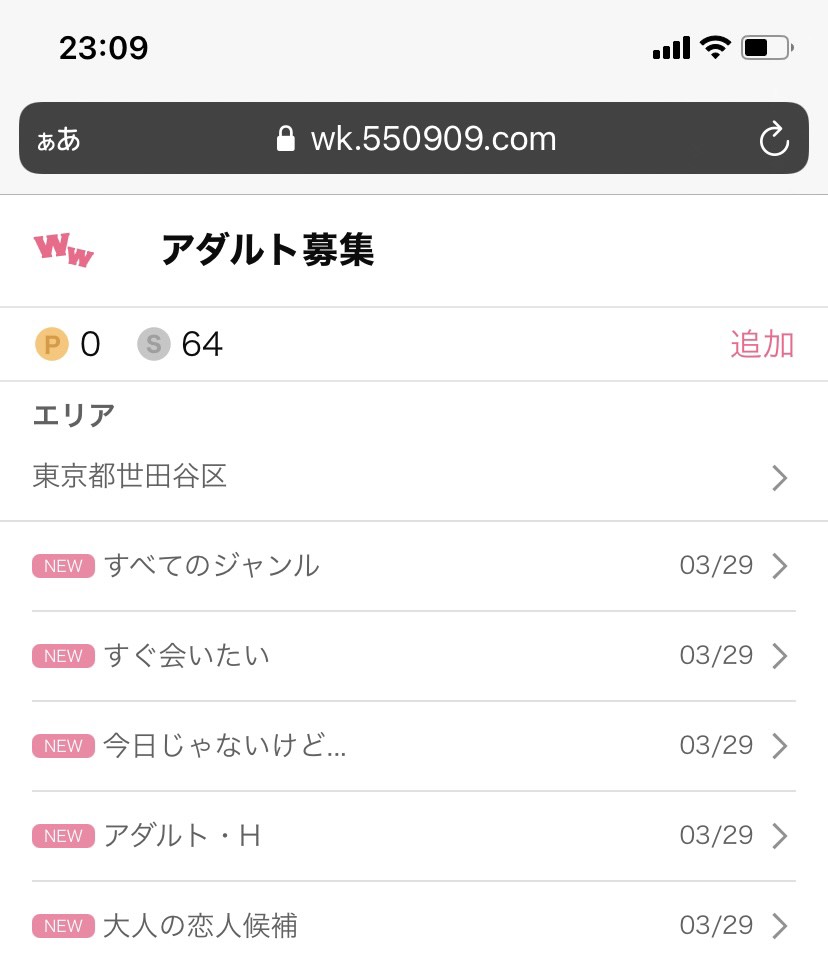
Task: Tap the Wi-Fi icon in the status bar
Action: pyautogui.click(x=714, y=47)
